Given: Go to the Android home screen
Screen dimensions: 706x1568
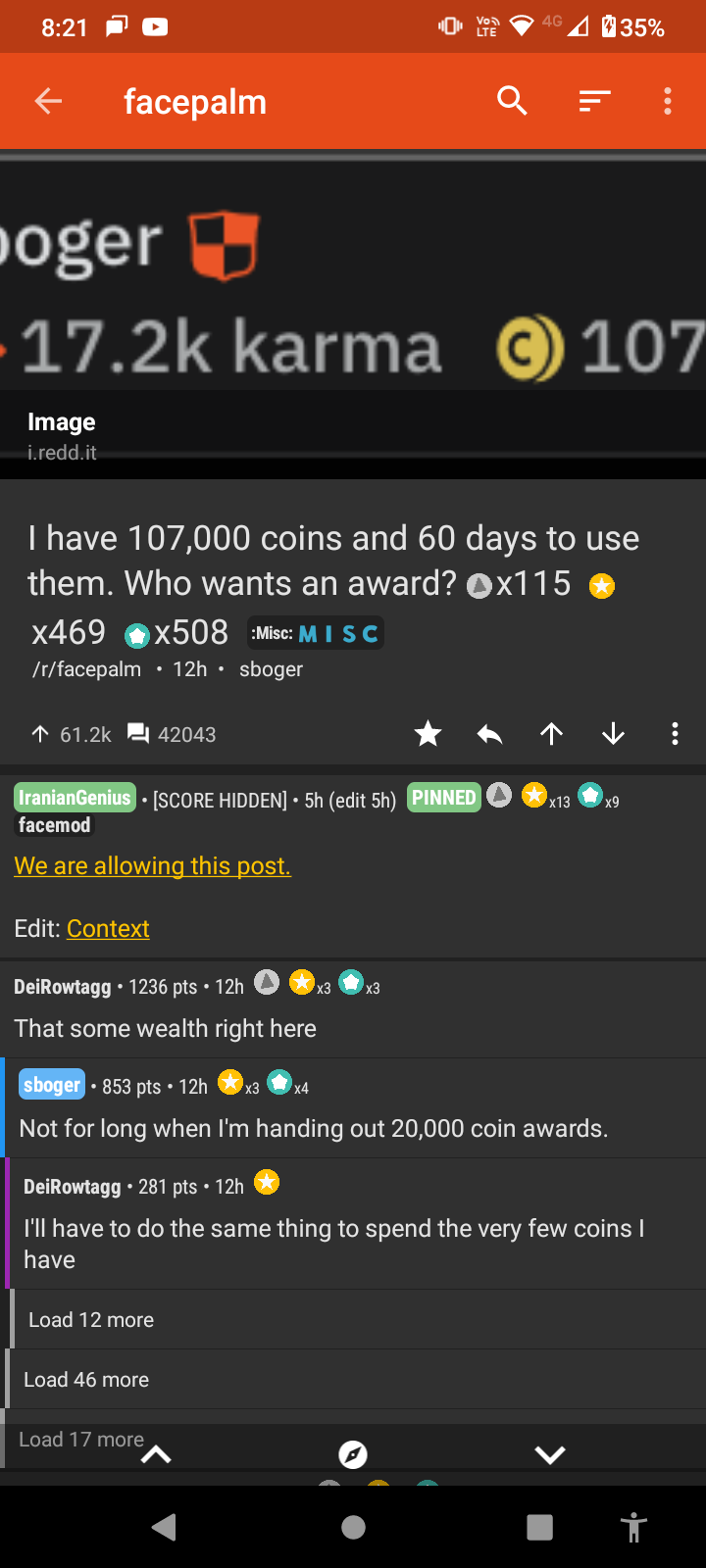Looking at the screenshot, I should [x=353, y=1527].
